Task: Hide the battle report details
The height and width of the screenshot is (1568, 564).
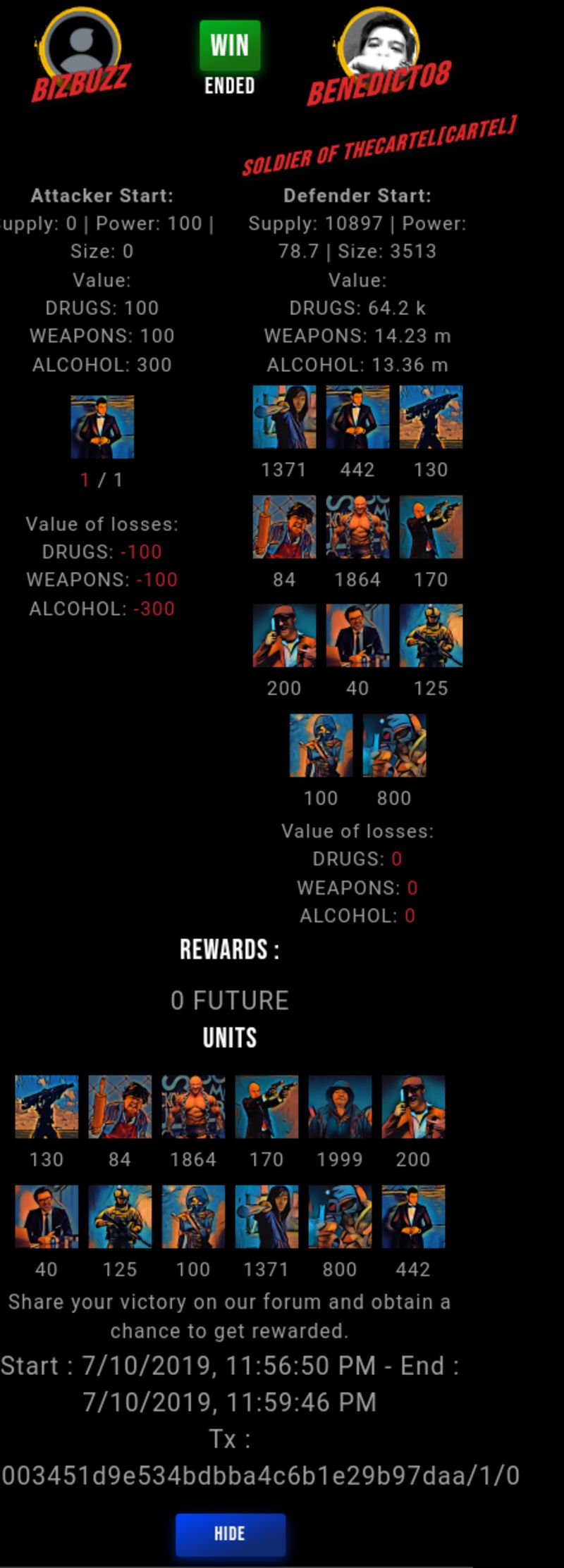Action: pos(230,1533)
